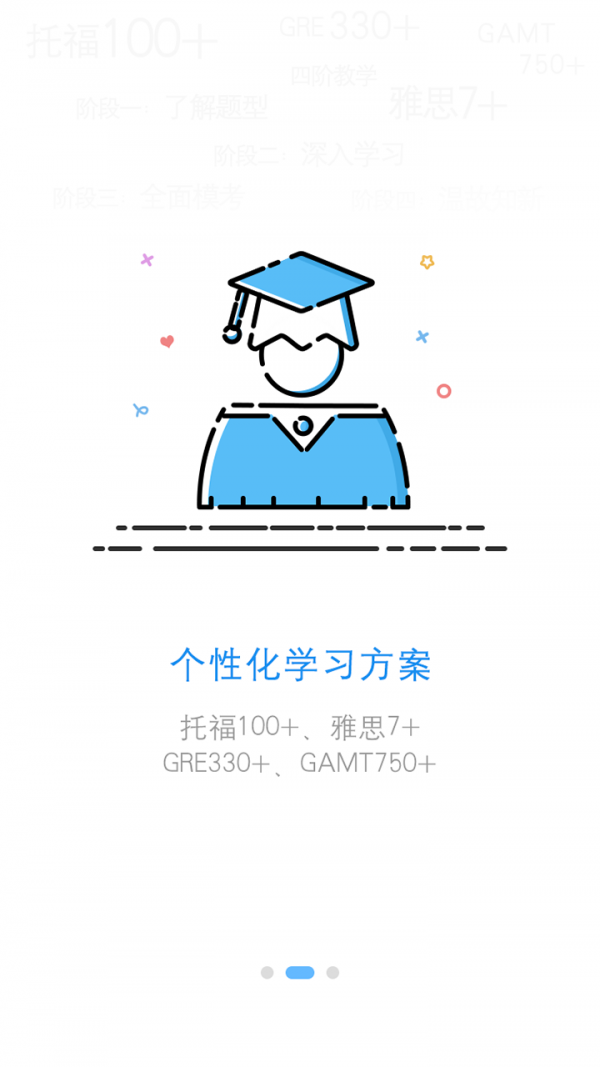Jump to the first onboarding page dot

pos(267,972)
